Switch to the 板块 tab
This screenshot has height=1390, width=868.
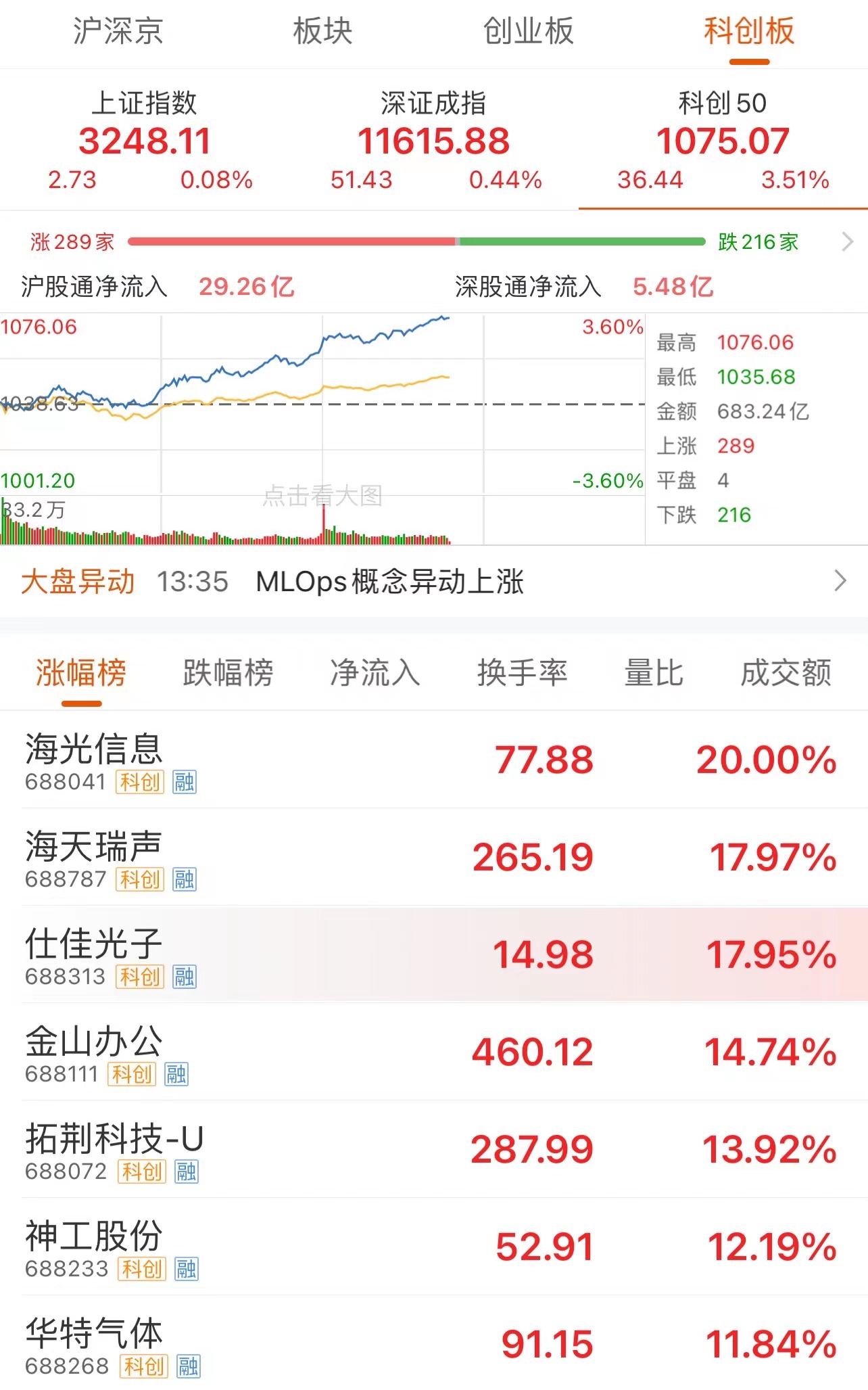[322, 31]
